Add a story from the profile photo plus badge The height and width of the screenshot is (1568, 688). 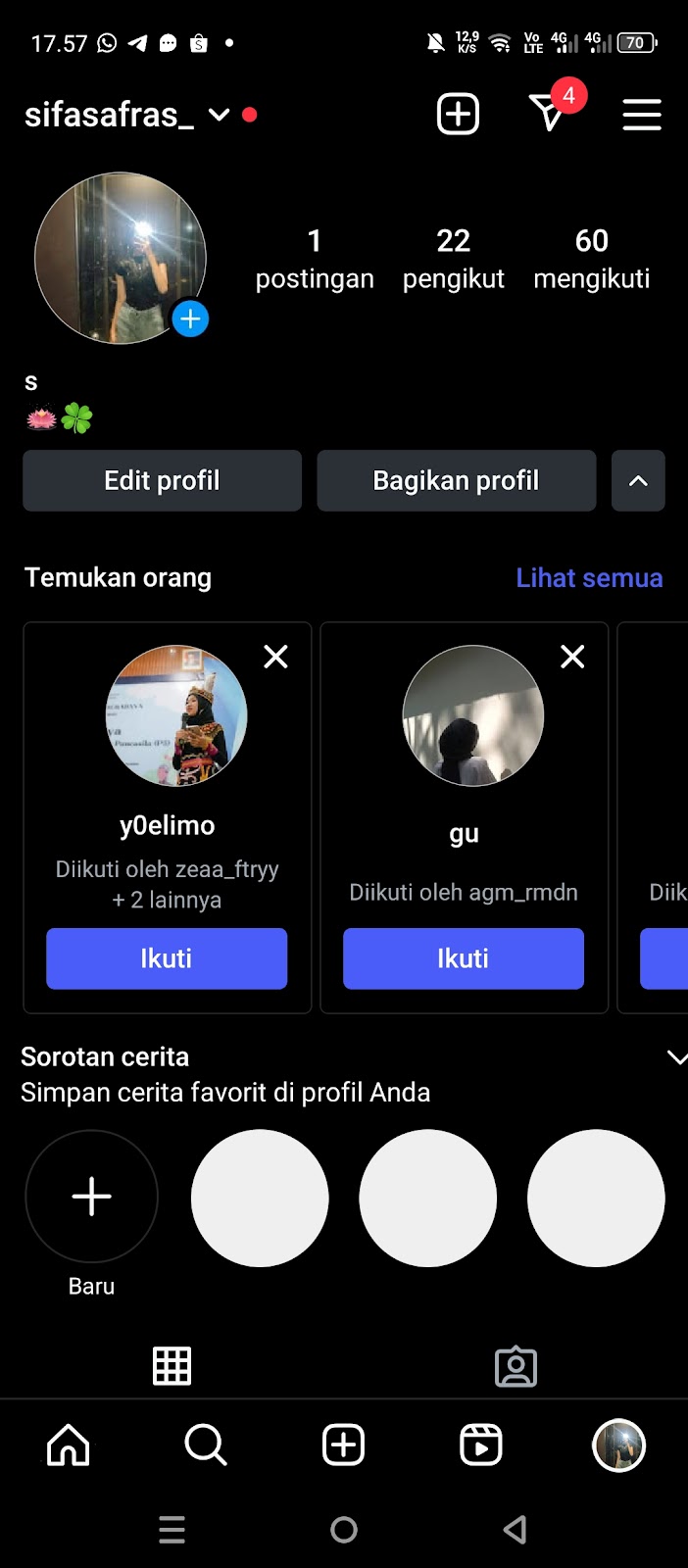pyautogui.click(x=190, y=318)
